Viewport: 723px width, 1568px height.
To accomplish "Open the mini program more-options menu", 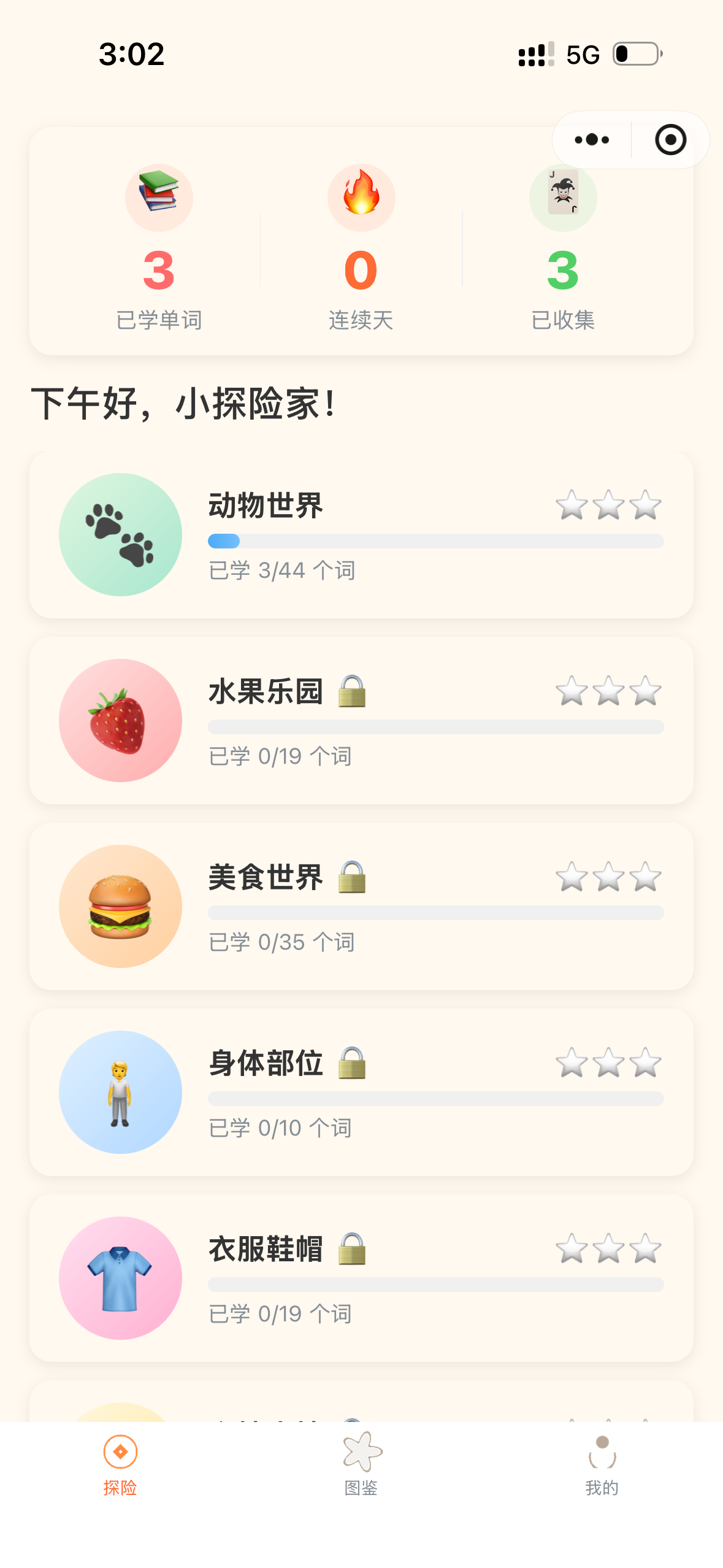I will 592,140.
